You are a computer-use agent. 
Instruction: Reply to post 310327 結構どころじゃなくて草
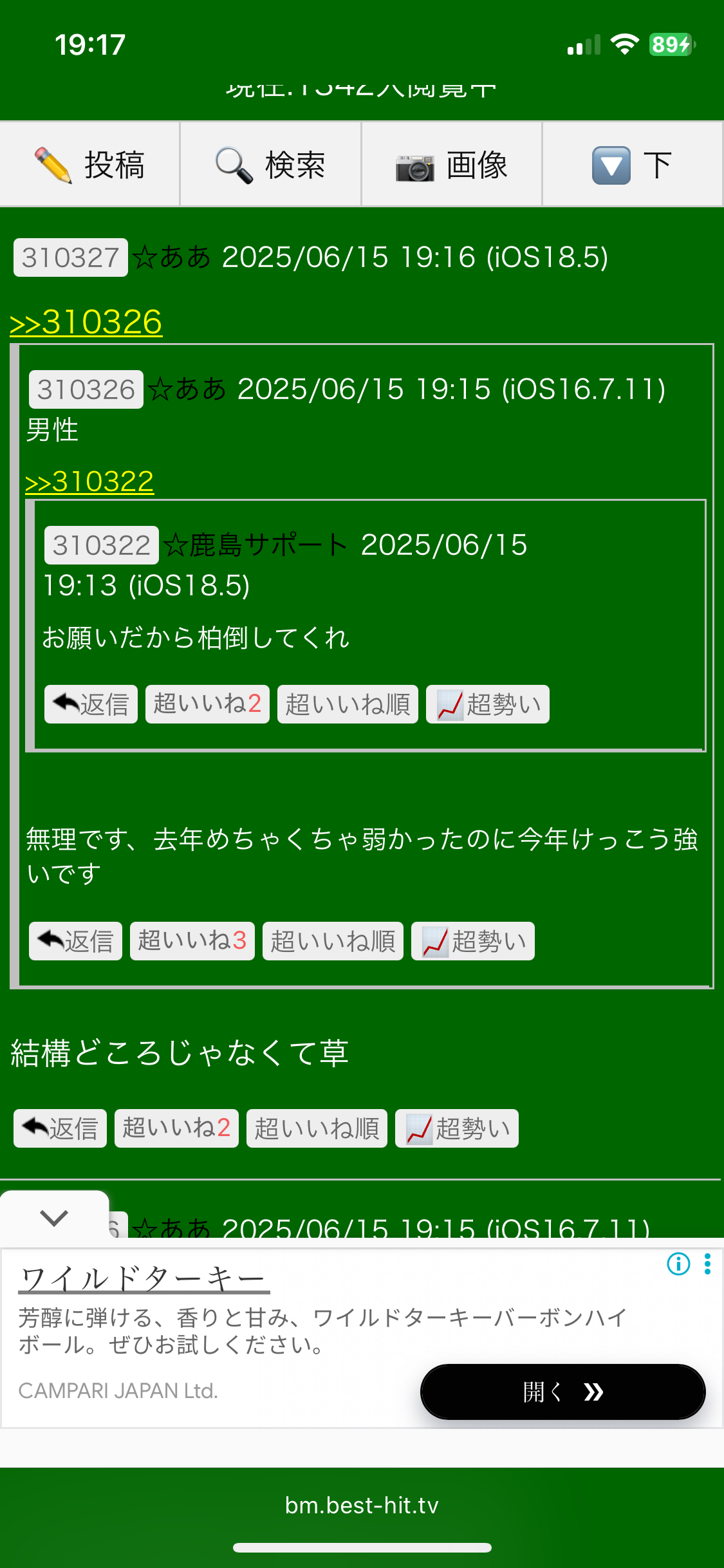coord(60,1128)
